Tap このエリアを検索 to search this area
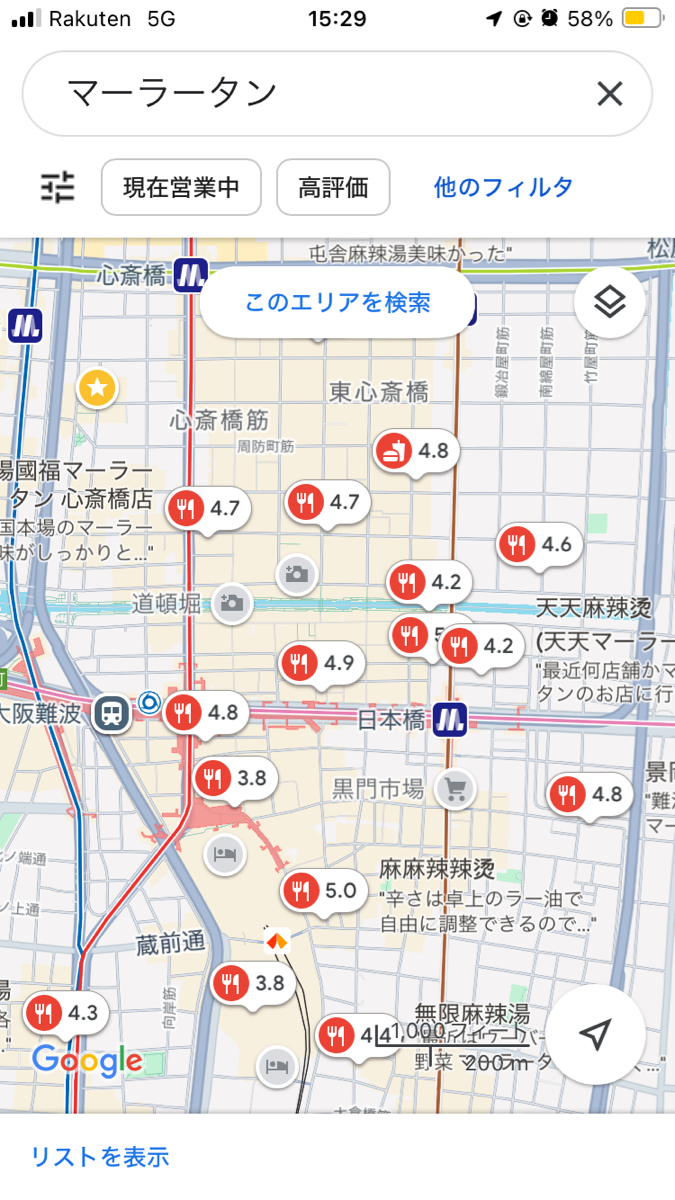Screen dimensions: 675x1200 (338, 302)
